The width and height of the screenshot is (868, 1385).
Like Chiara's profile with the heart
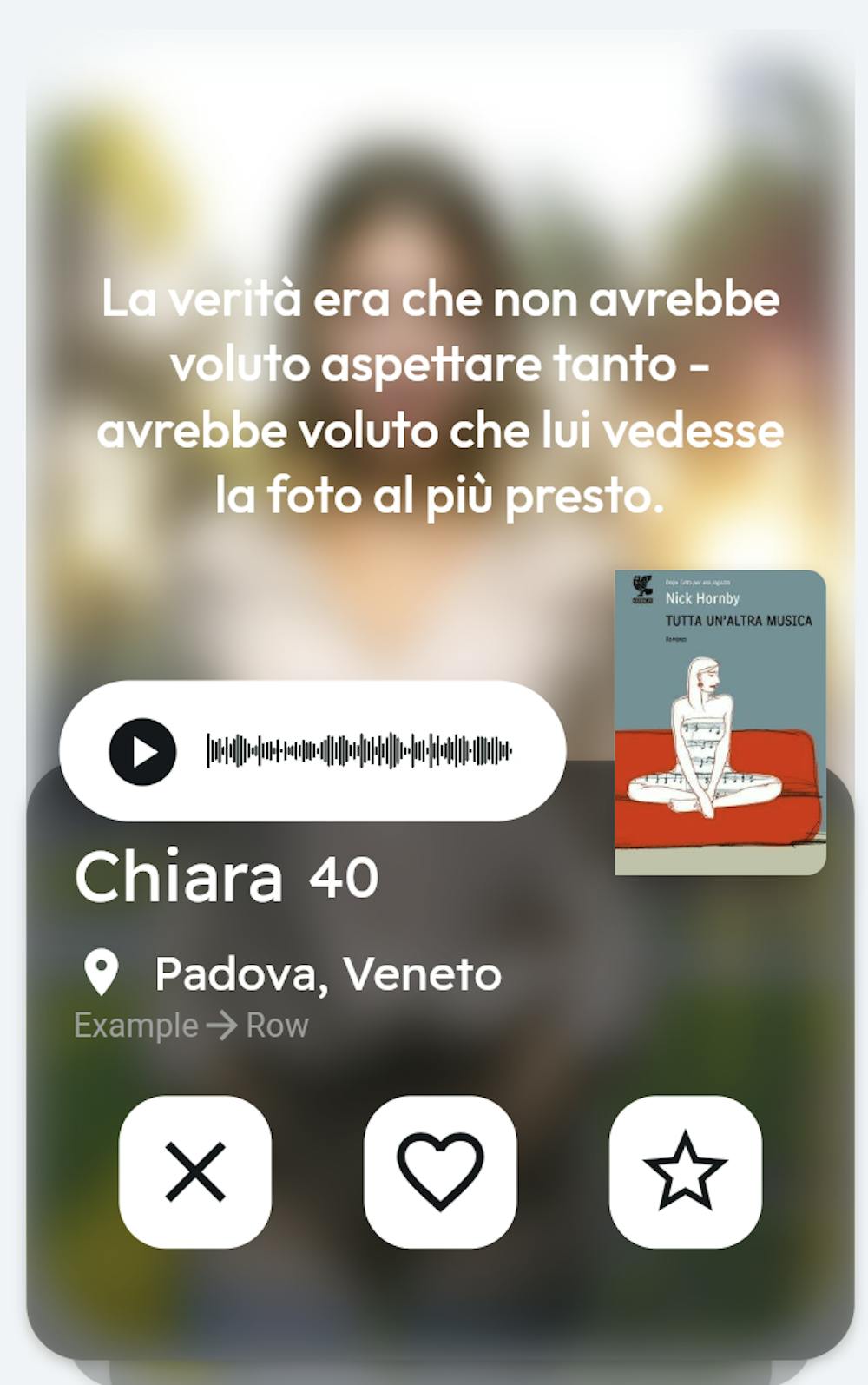tap(440, 1171)
